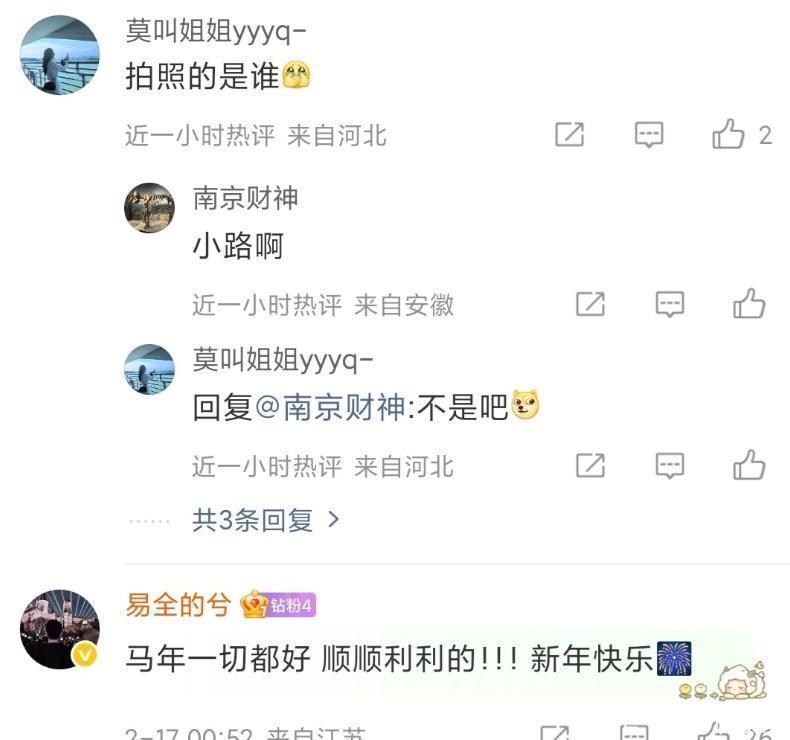Comment on the reply 不是吧
The image size is (790, 740).
click(670, 465)
